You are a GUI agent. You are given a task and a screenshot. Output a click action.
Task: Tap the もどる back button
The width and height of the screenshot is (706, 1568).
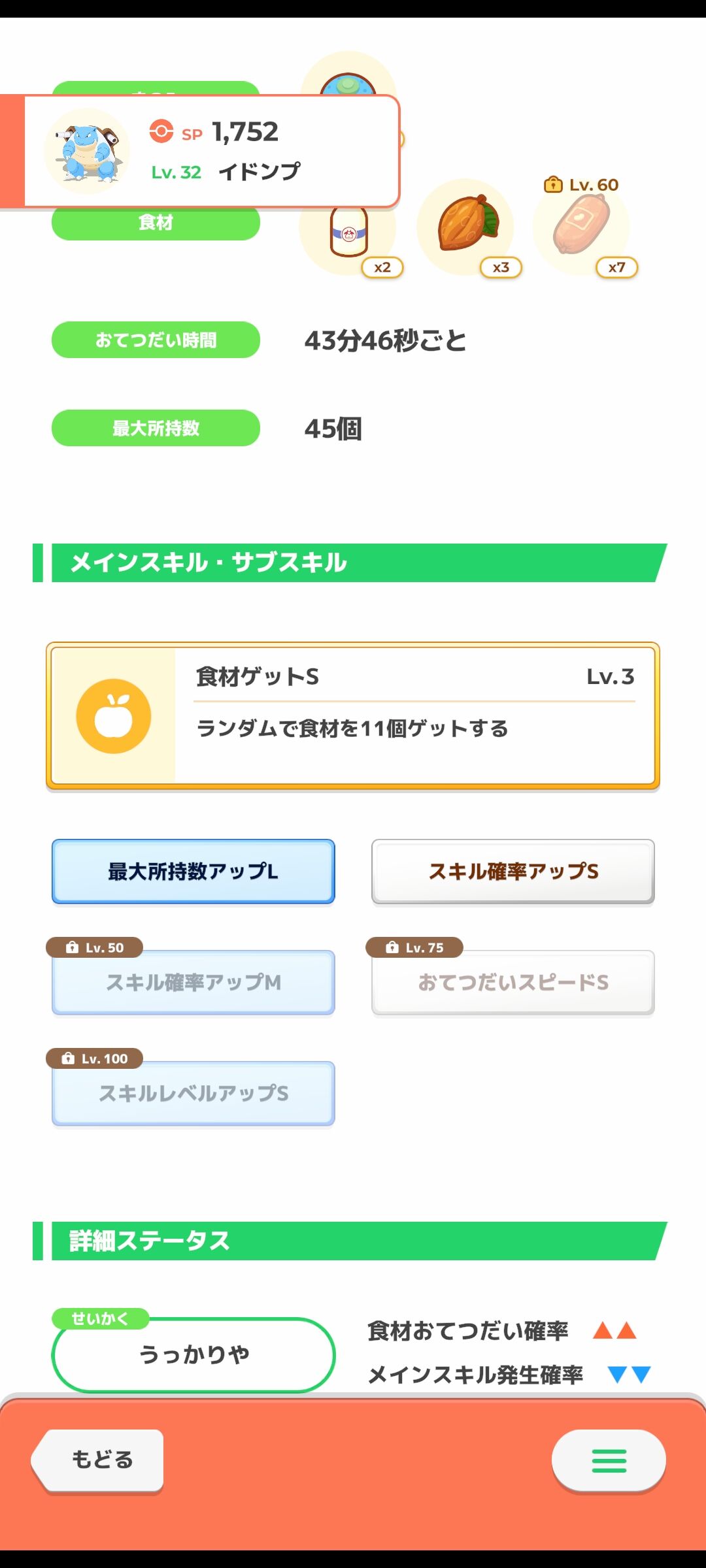tap(98, 1460)
